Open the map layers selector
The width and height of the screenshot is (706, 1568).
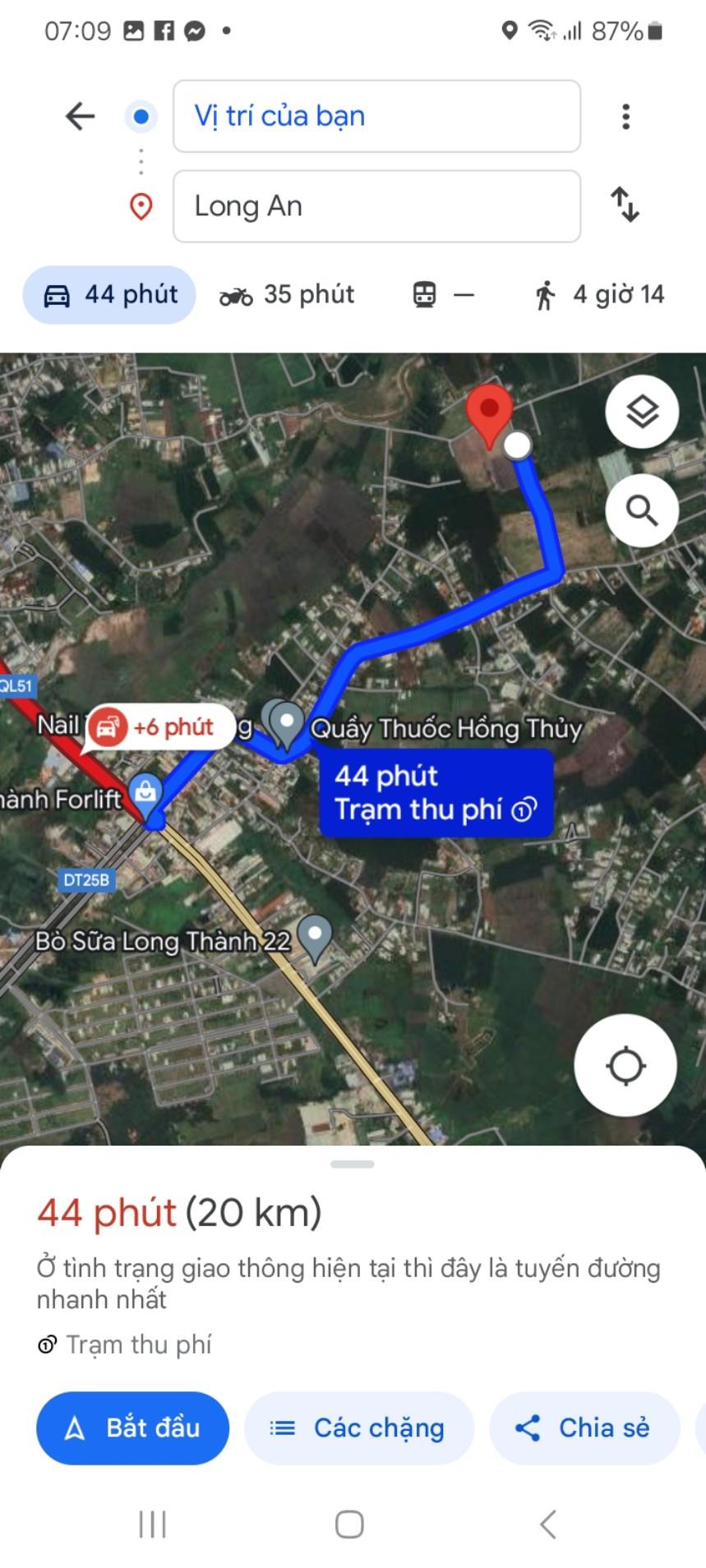642,411
